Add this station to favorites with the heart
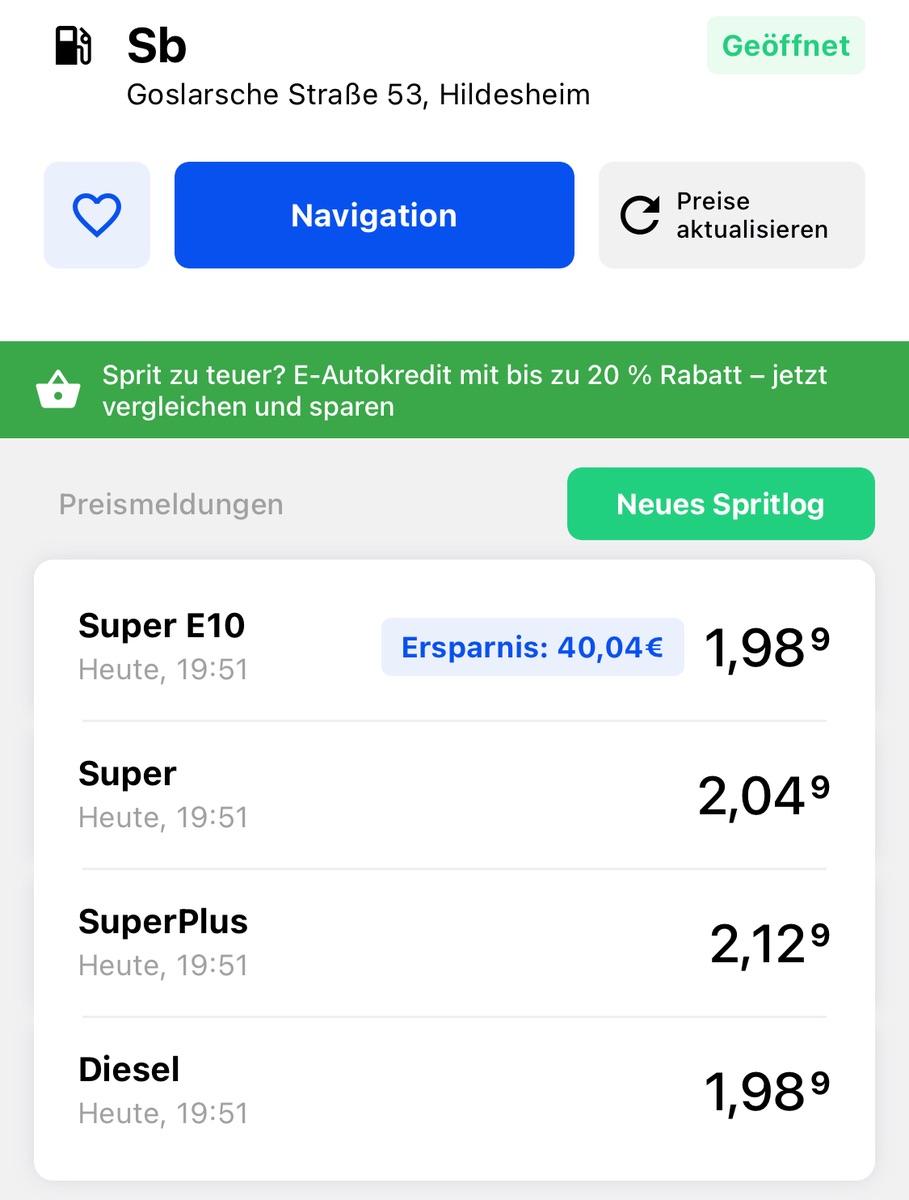The image size is (909, 1200). pyautogui.click(x=97, y=215)
